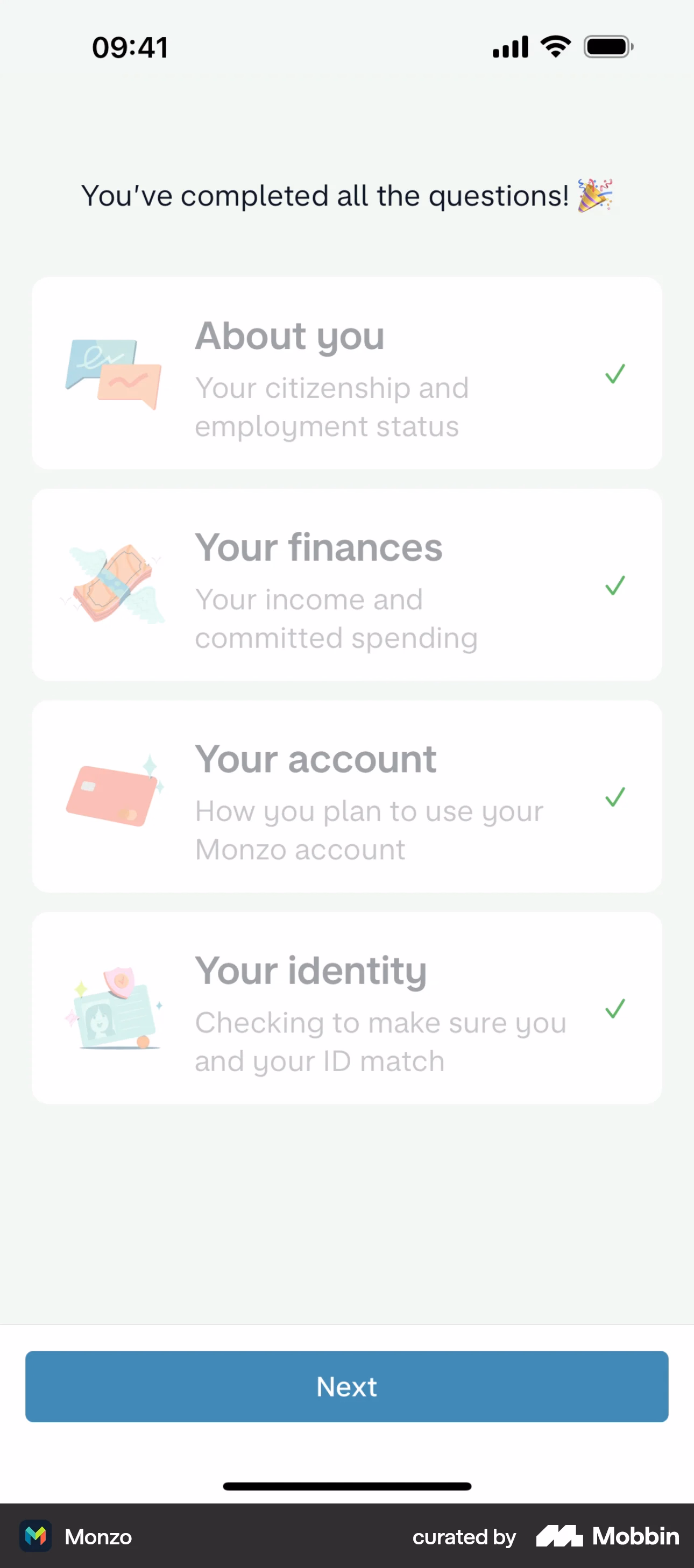Open the About you section card
Viewport: 694px width, 1568px height.
pyautogui.click(x=347, y=373)
